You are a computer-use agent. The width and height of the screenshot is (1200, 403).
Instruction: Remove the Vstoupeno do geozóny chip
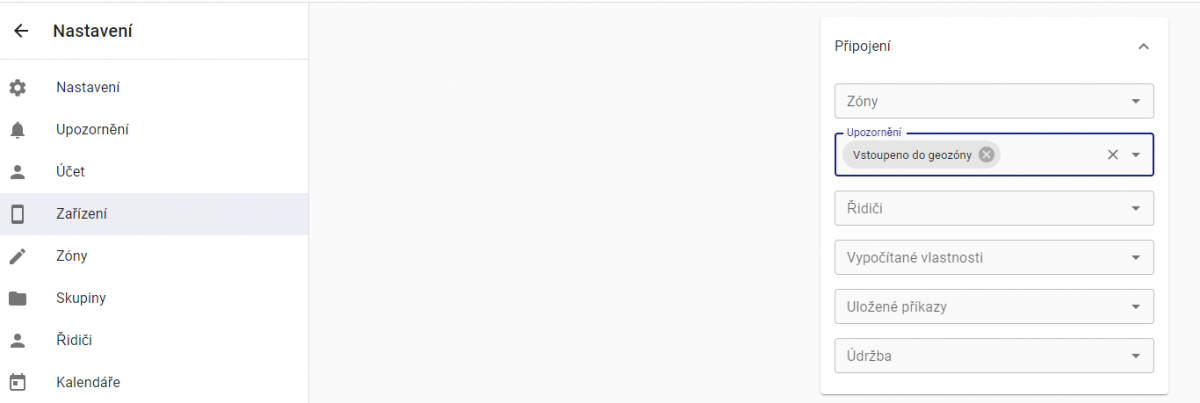987,154
